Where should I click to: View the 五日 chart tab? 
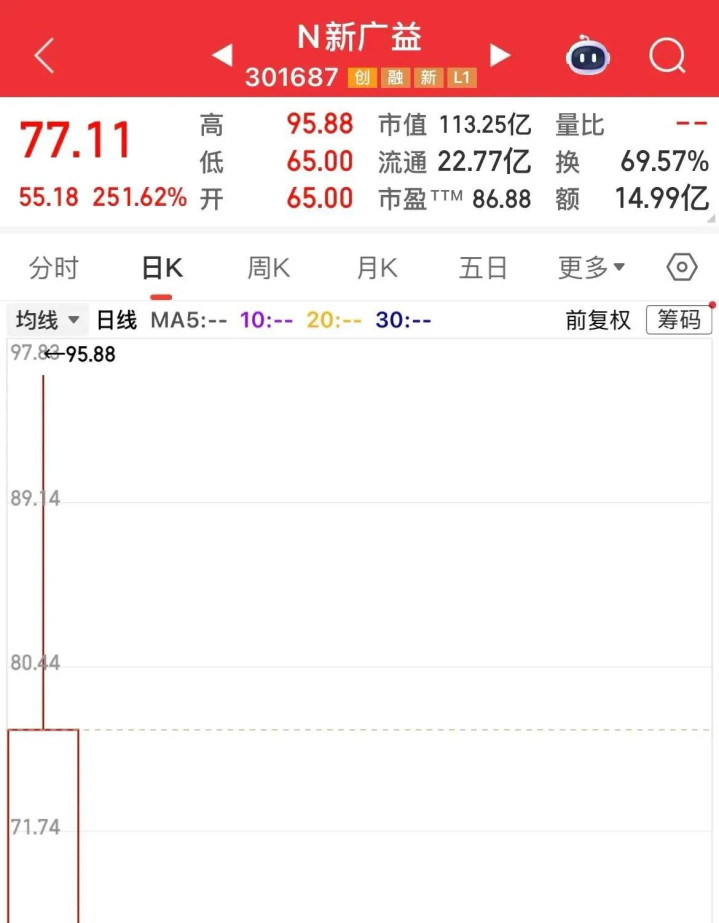coord(483,268)
